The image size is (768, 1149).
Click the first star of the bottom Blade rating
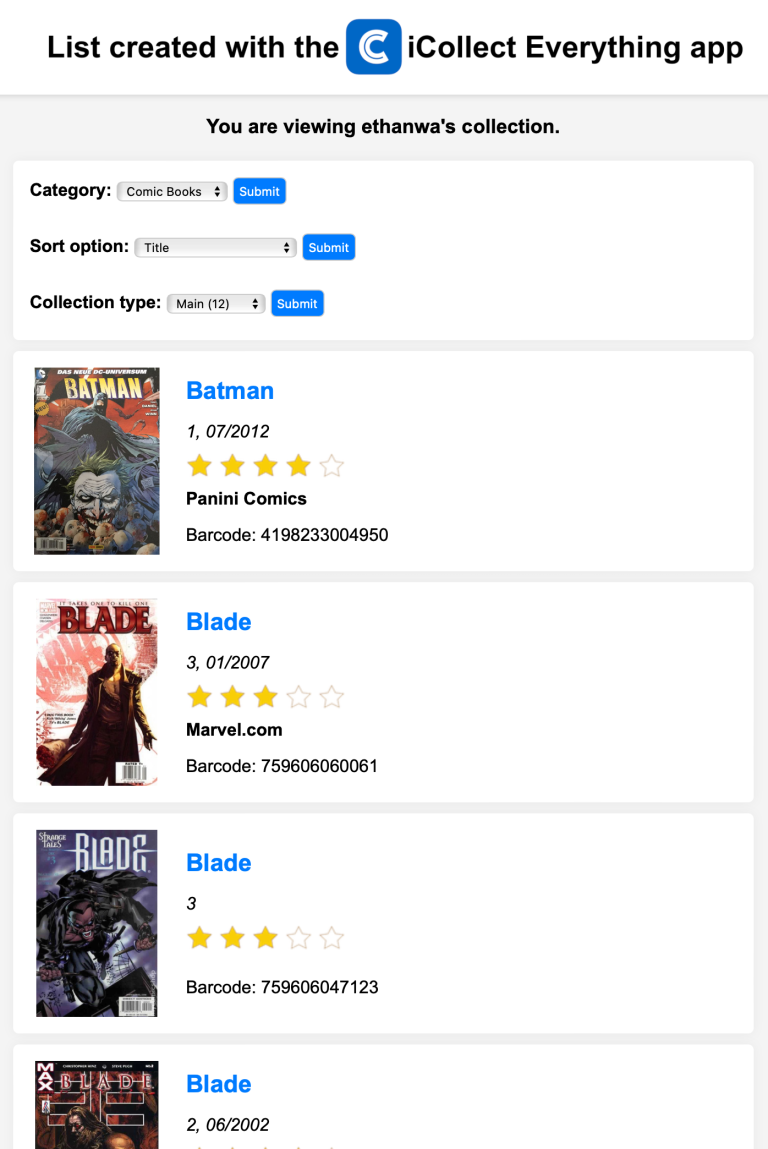pos(199,1146)
